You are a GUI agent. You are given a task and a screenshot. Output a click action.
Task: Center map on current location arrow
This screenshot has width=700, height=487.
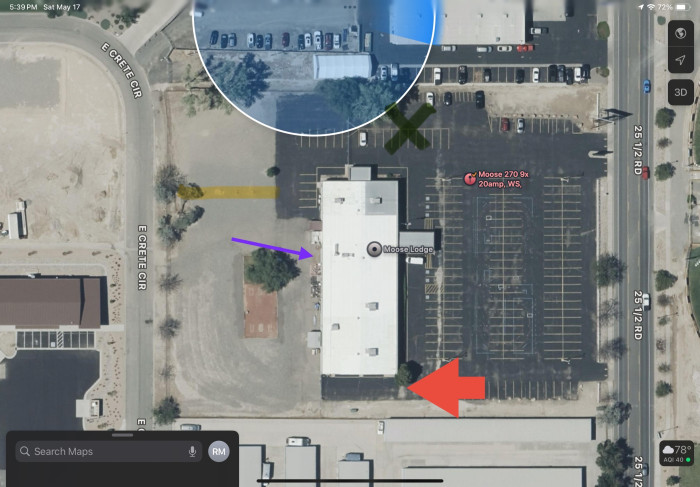[679, 61]
